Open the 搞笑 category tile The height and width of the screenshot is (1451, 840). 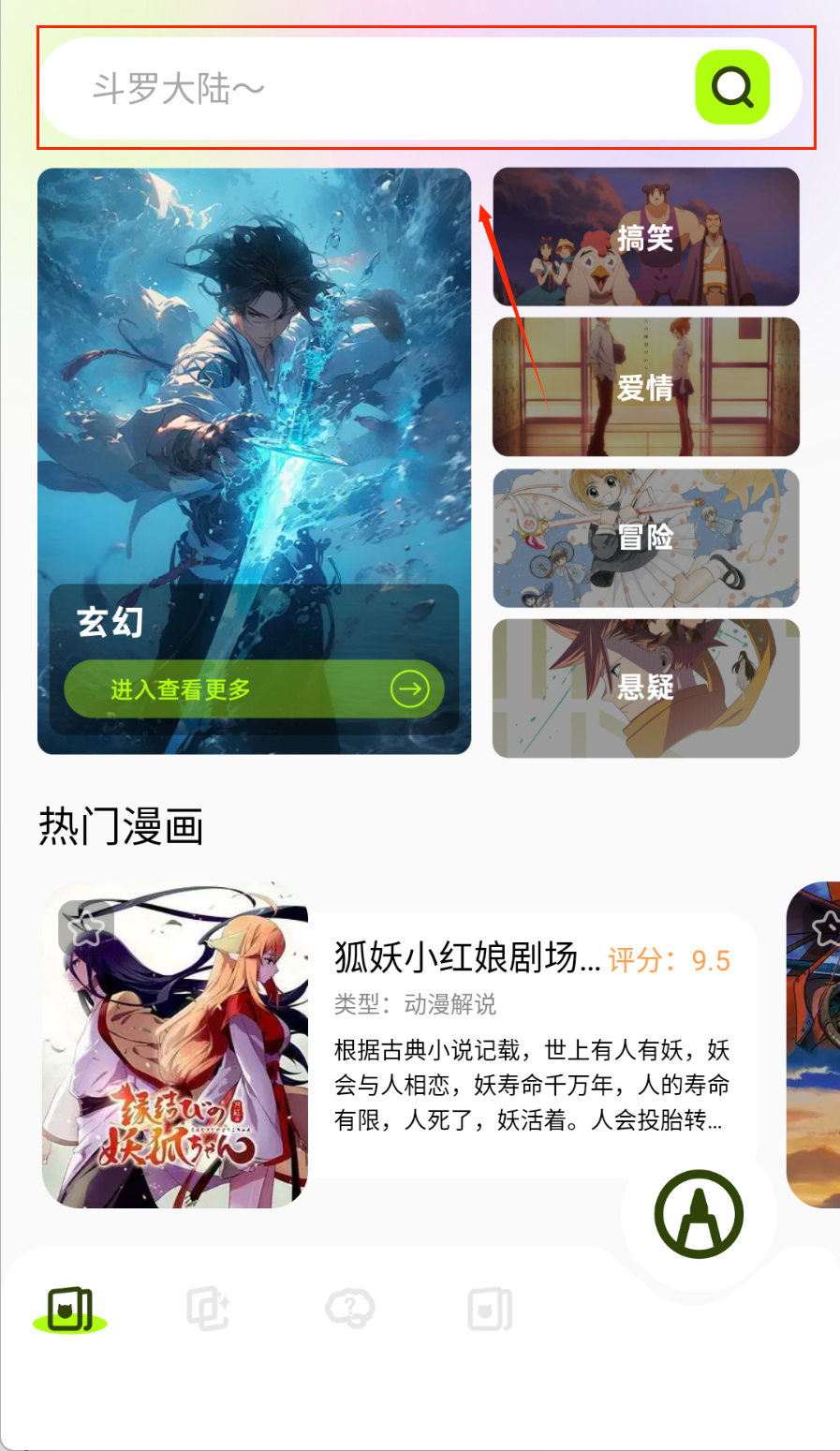tap(646, 237)
